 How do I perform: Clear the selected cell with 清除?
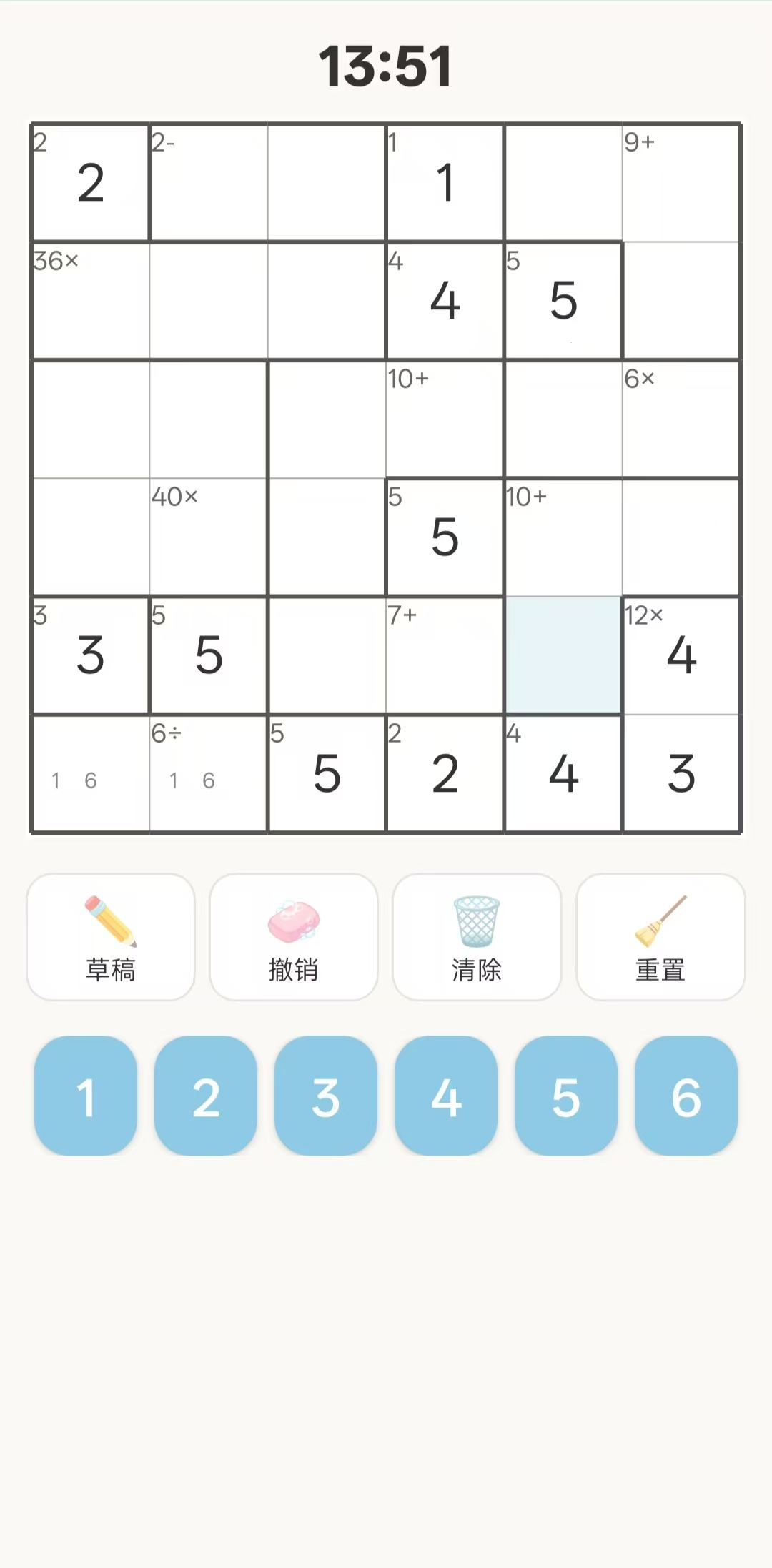point(477,937)
